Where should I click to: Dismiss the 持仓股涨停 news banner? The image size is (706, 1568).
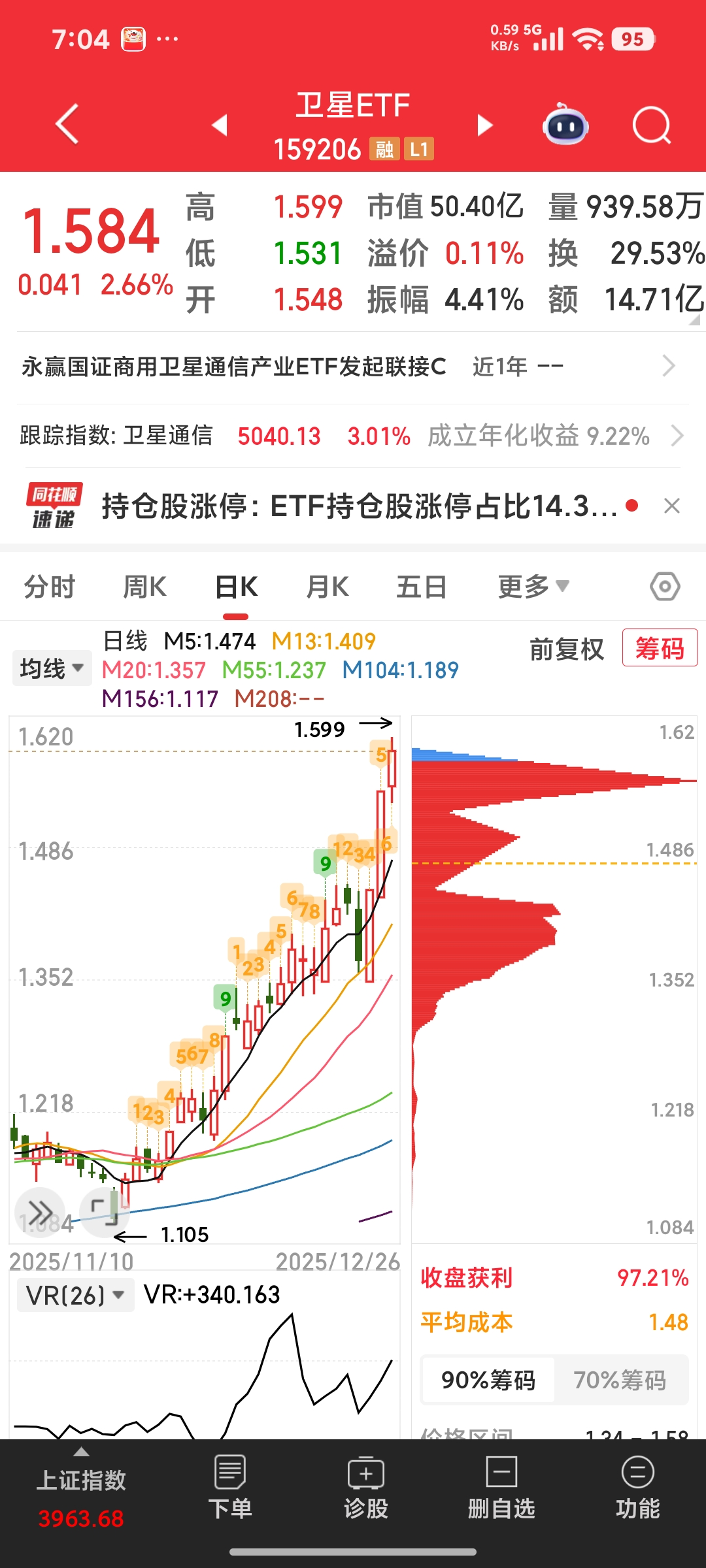(x=671, y=506)
